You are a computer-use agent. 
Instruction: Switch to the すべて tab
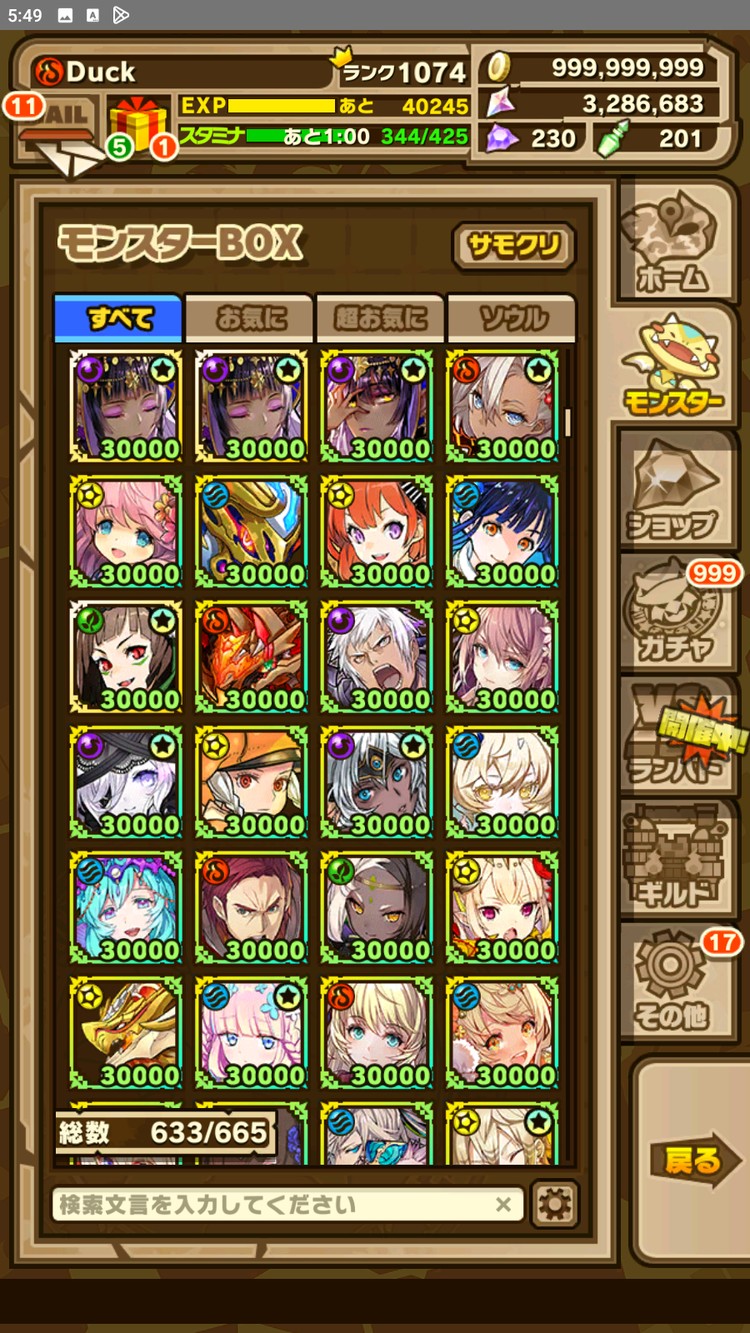coord(119,320)
